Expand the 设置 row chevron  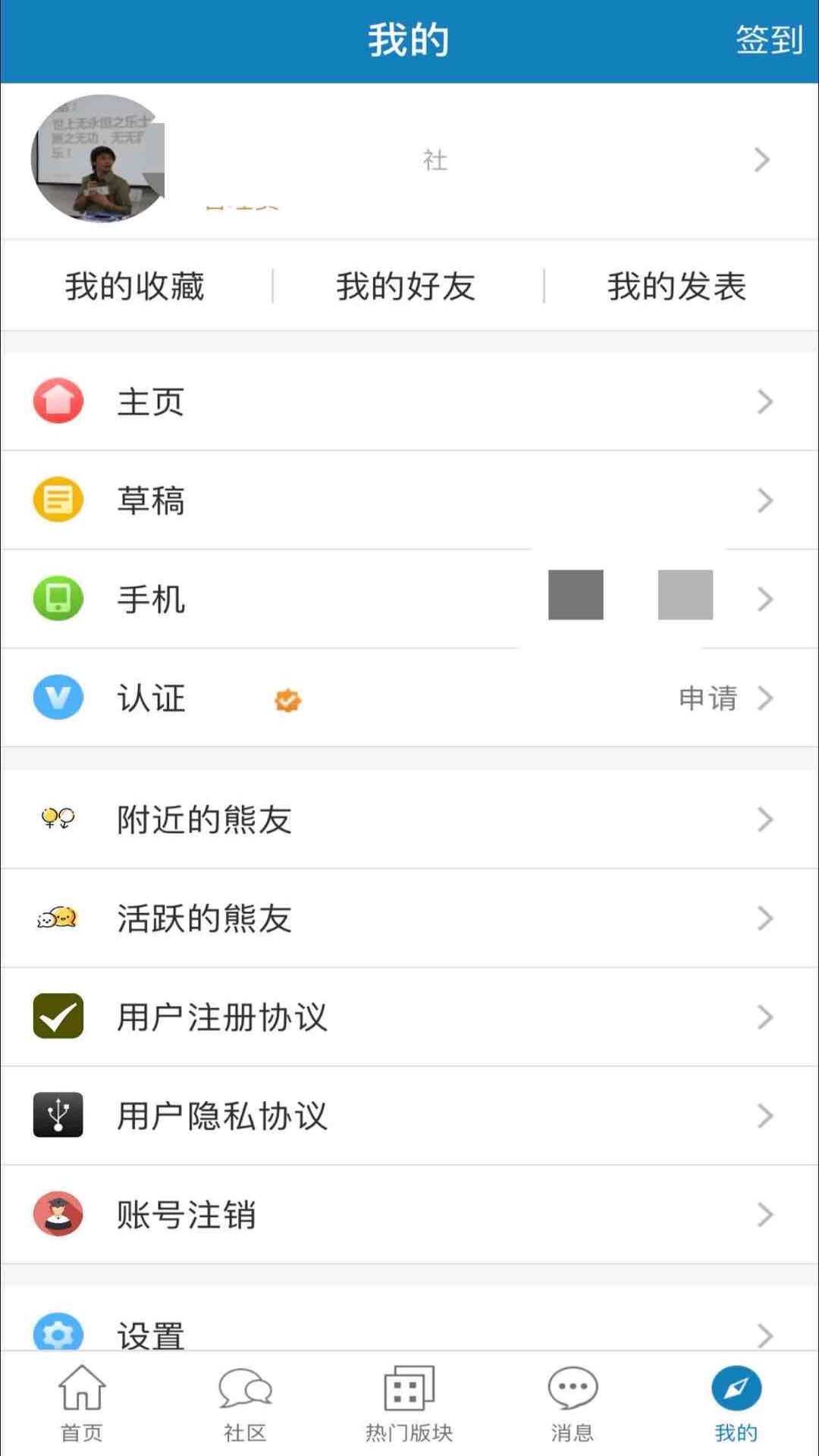click(x=764, y=1334)
